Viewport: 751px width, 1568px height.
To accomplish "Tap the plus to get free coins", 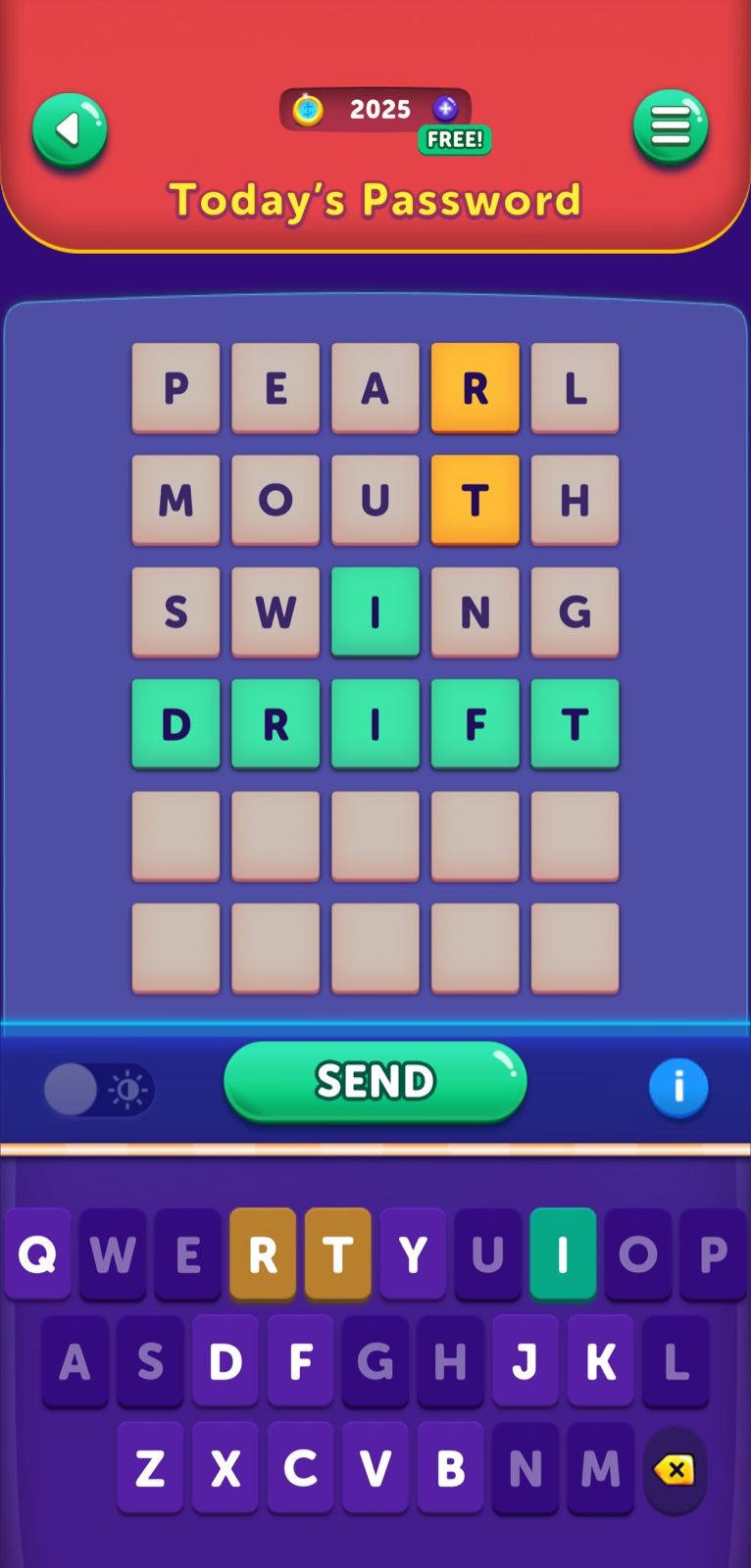I will (446, 109).
